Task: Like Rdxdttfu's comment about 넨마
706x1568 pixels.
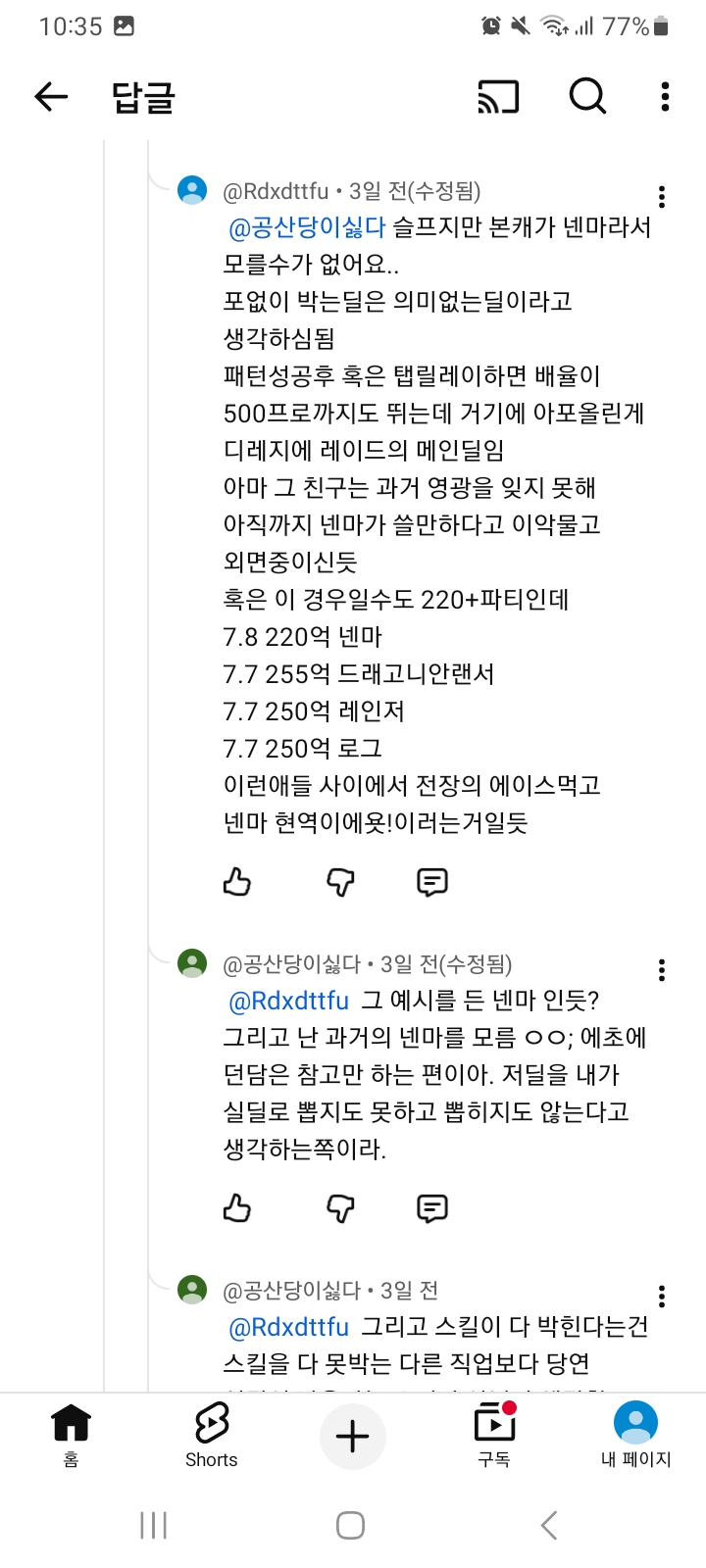Action: [237, 882]
